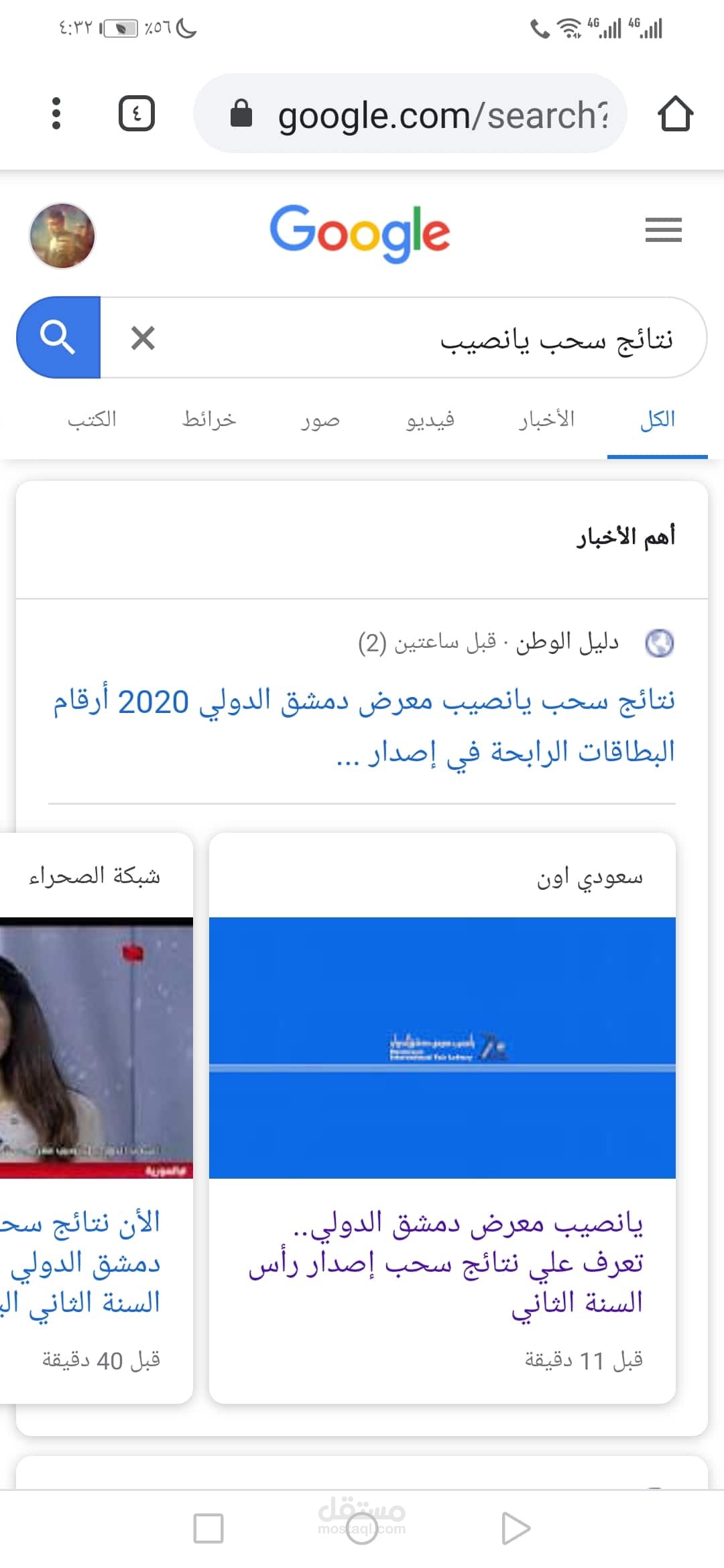
Task: Switch to the الأخبار tab
Action: coord(546,420)
